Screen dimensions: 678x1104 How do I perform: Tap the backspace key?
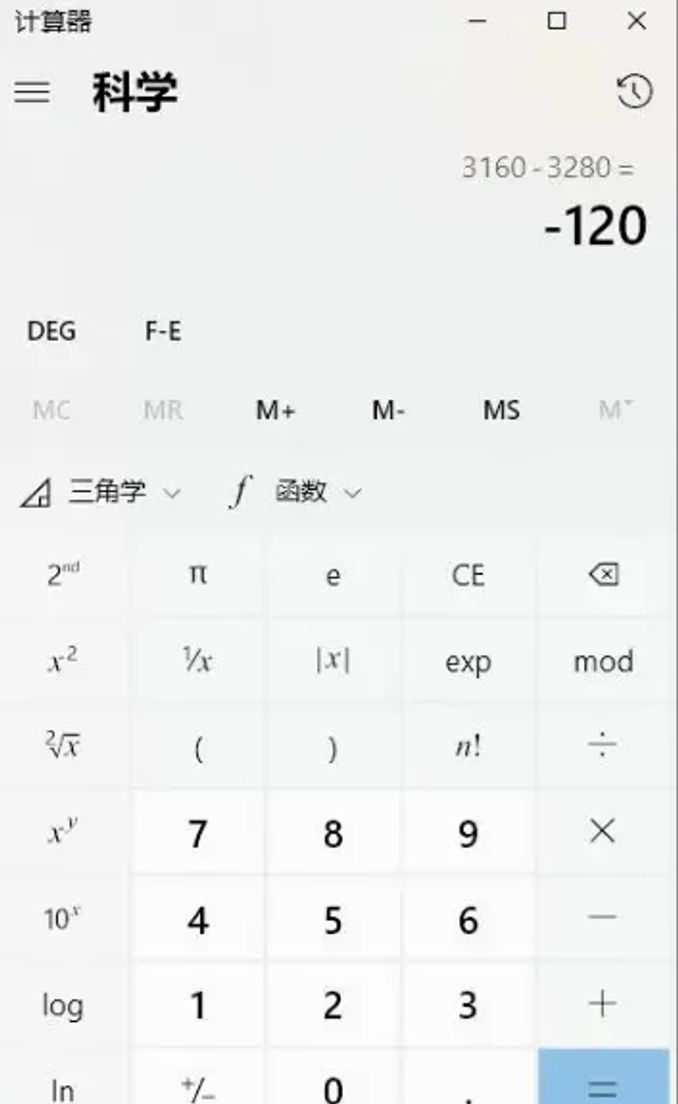603,575
